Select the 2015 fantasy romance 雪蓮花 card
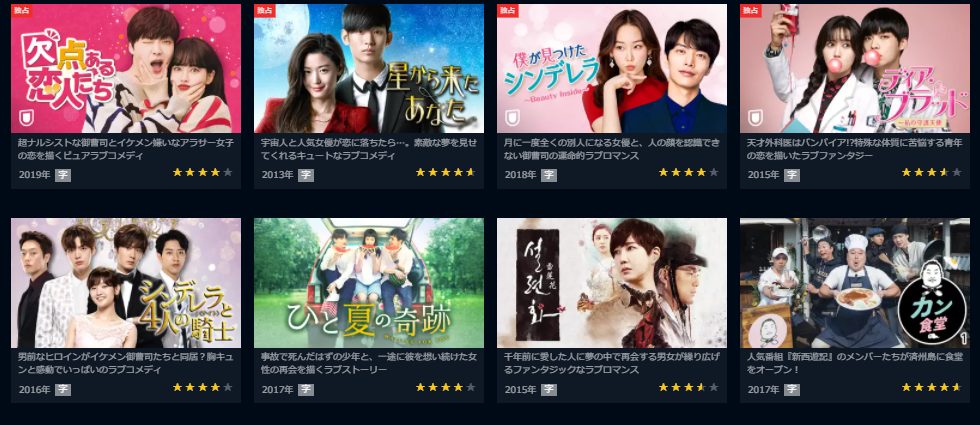This screenshot has height=425, width=980. pyautogui.click(x=611, y=283)
